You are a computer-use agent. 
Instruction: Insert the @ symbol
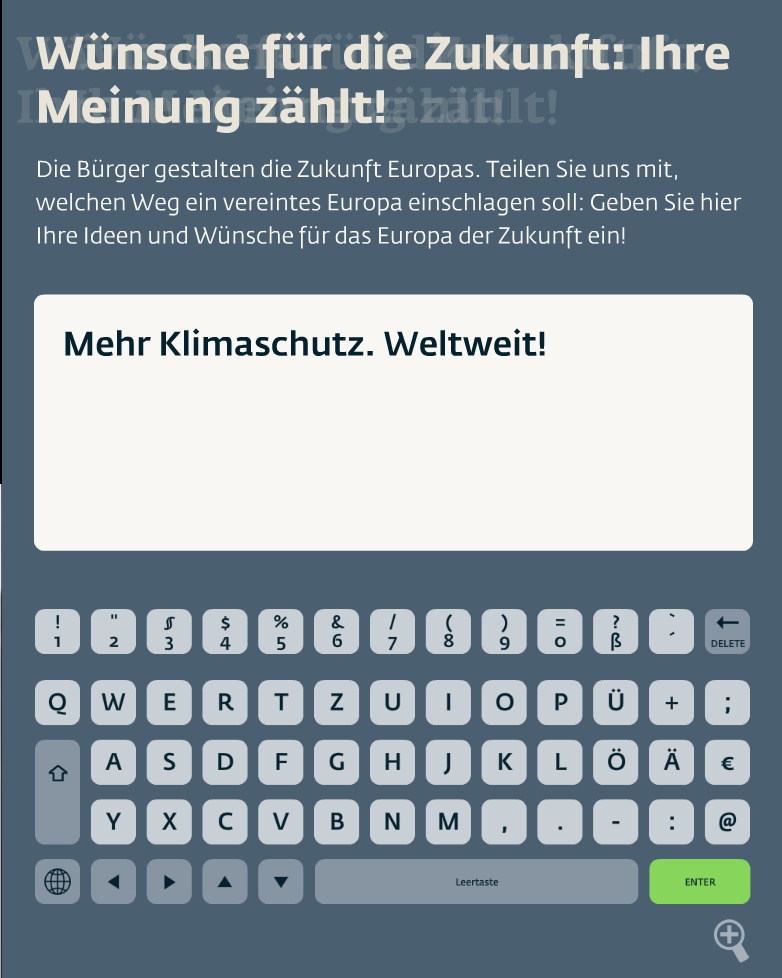727,822
